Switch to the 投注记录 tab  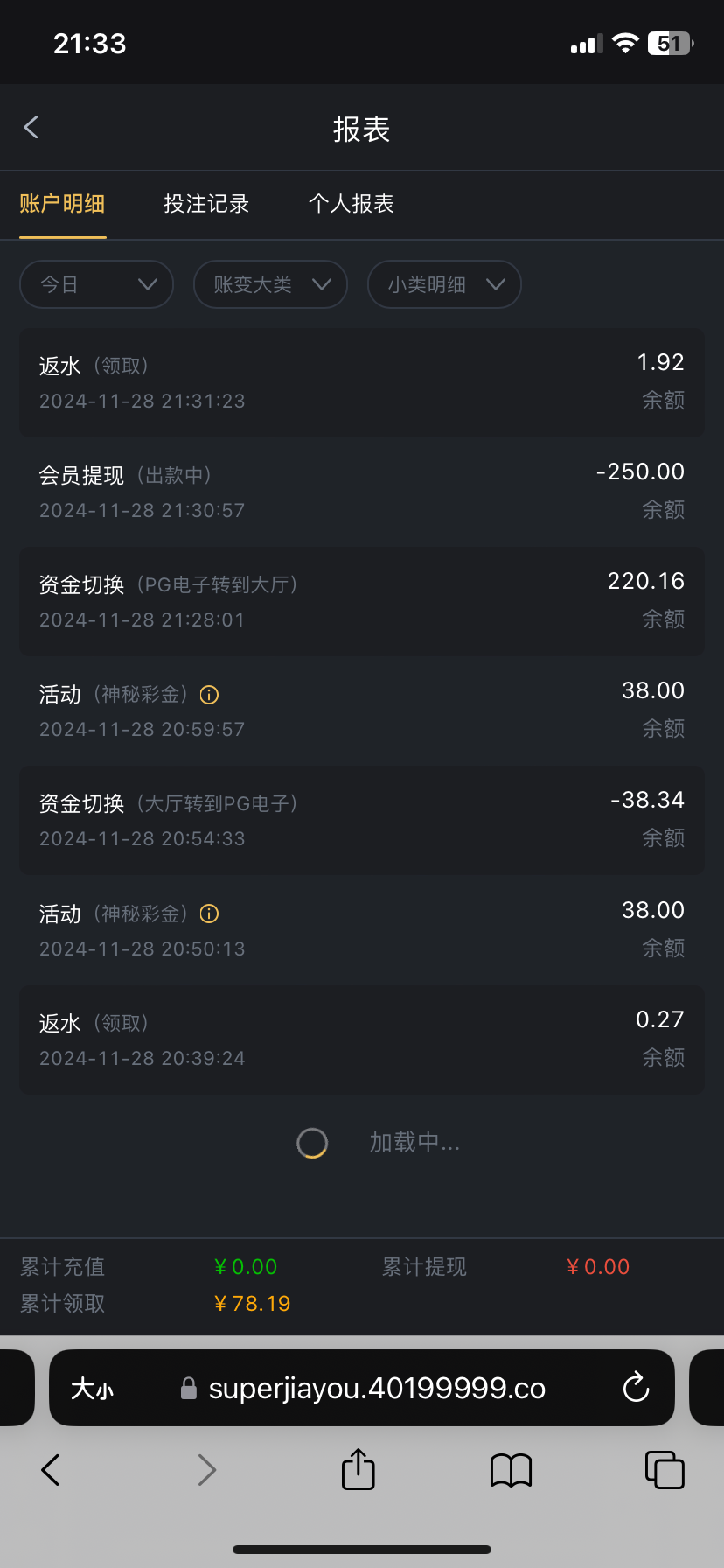pyautogui.click(x=206, y=204)
